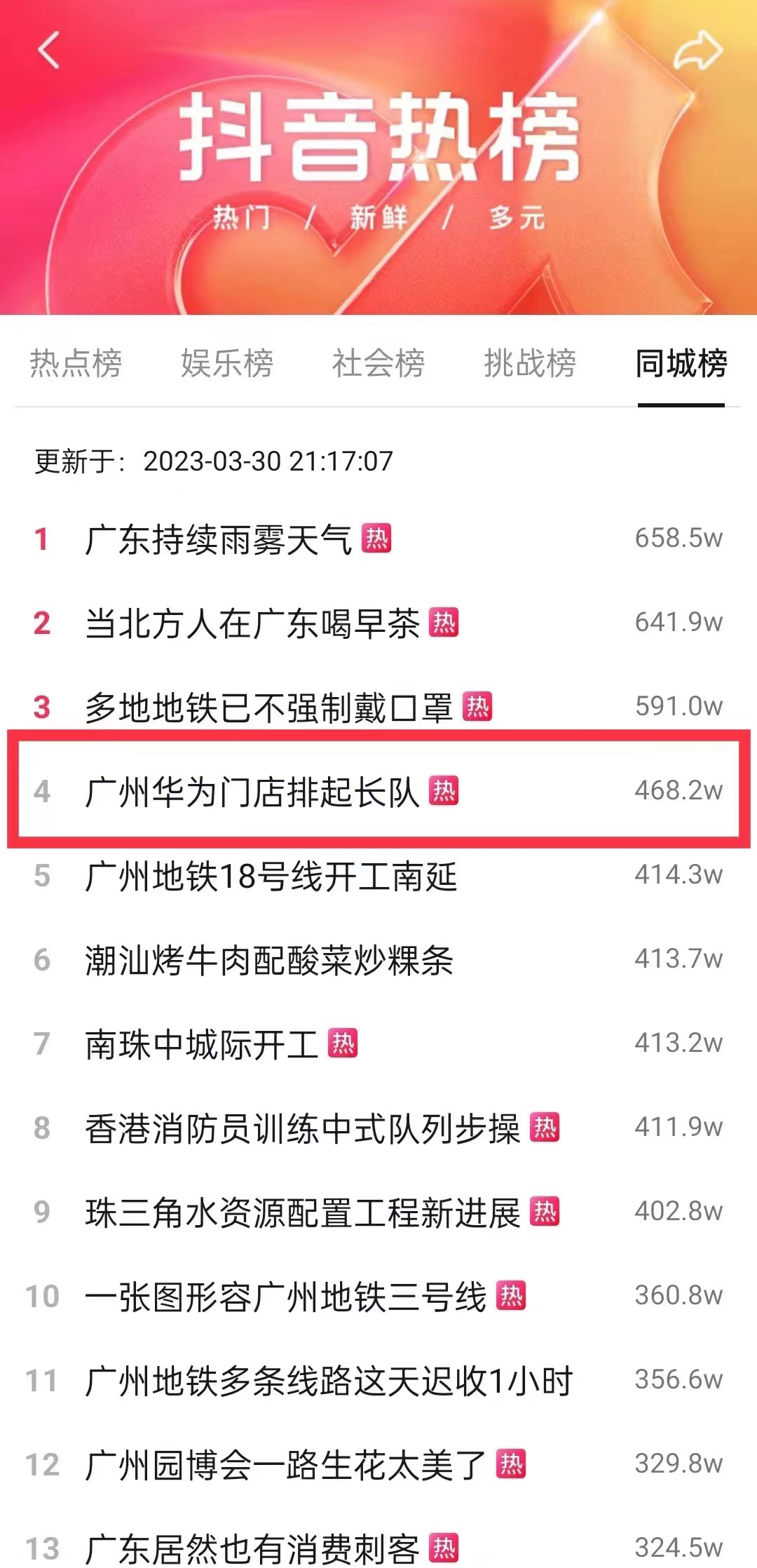
Task: Open topic 广东持续雨雾天气
Action: tap(219, 539)
